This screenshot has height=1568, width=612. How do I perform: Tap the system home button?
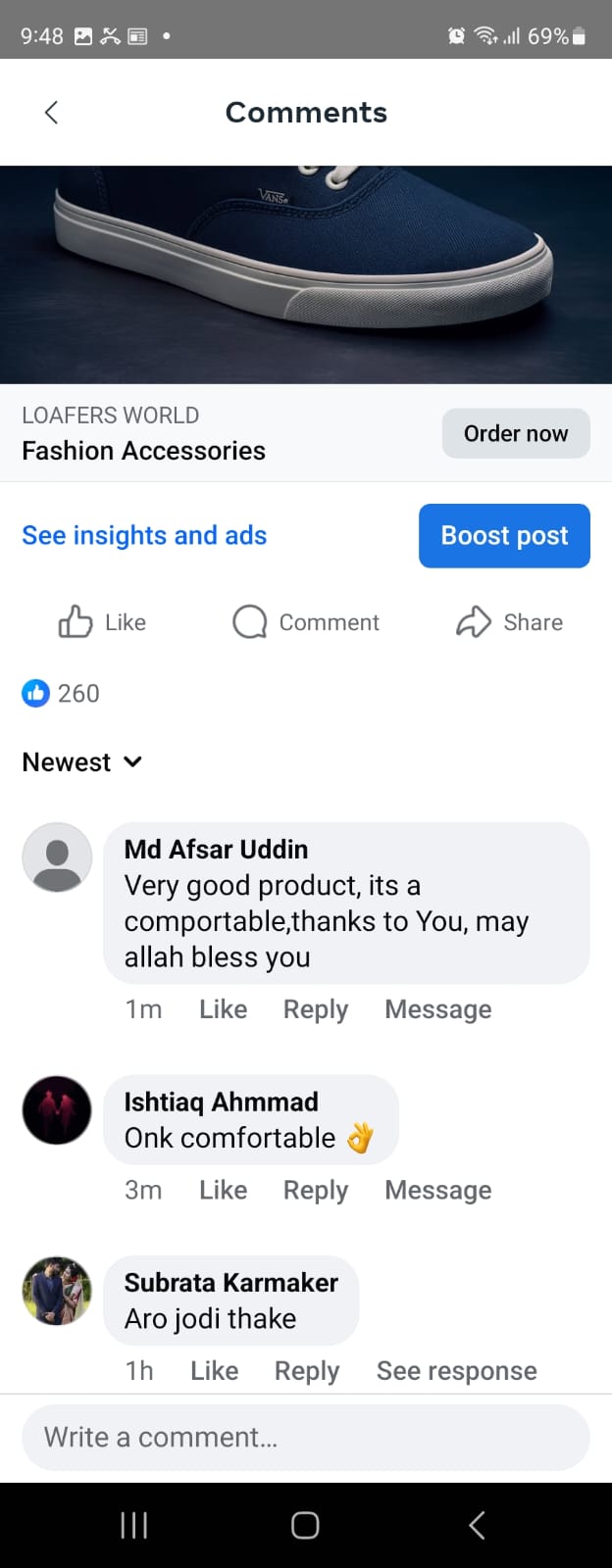(305, 1525)
